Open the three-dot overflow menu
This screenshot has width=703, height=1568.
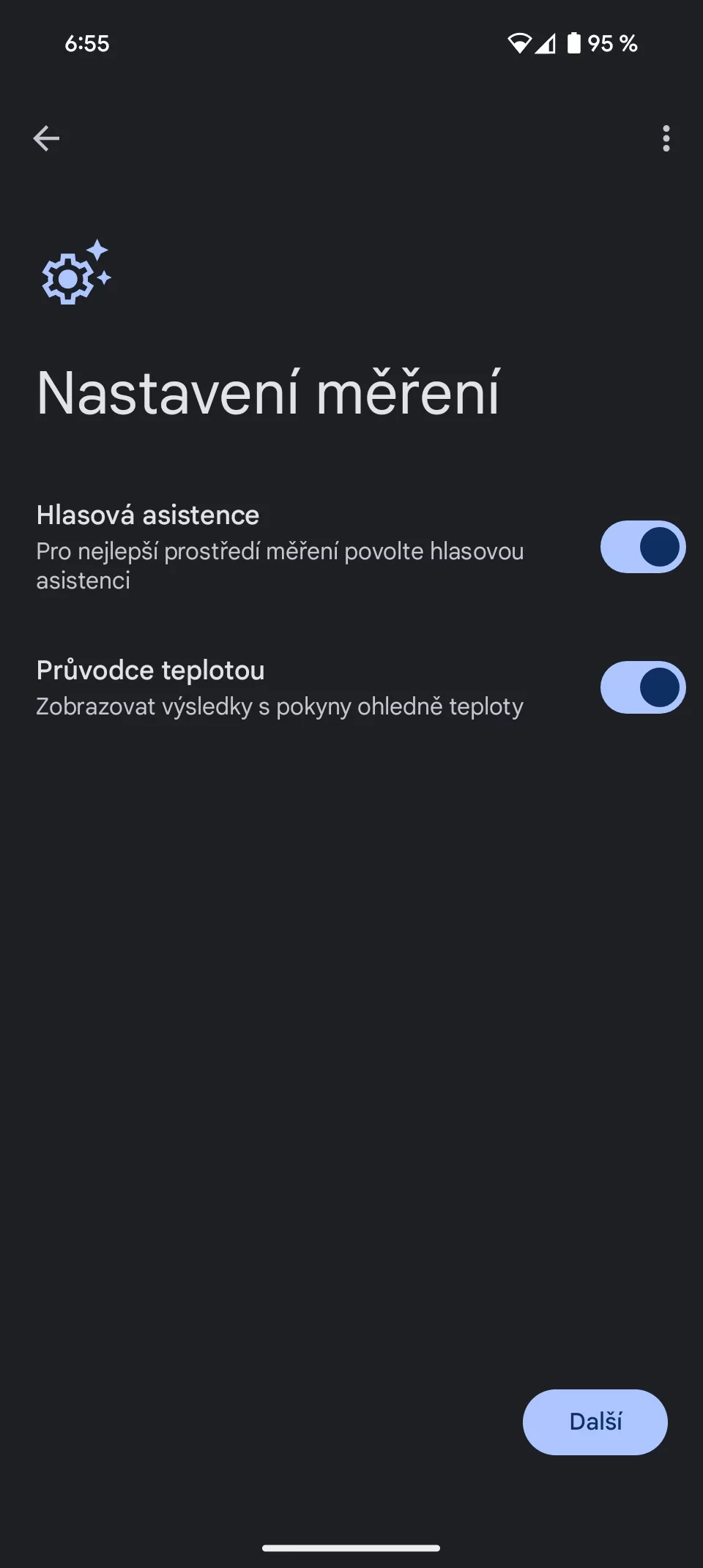666,138
